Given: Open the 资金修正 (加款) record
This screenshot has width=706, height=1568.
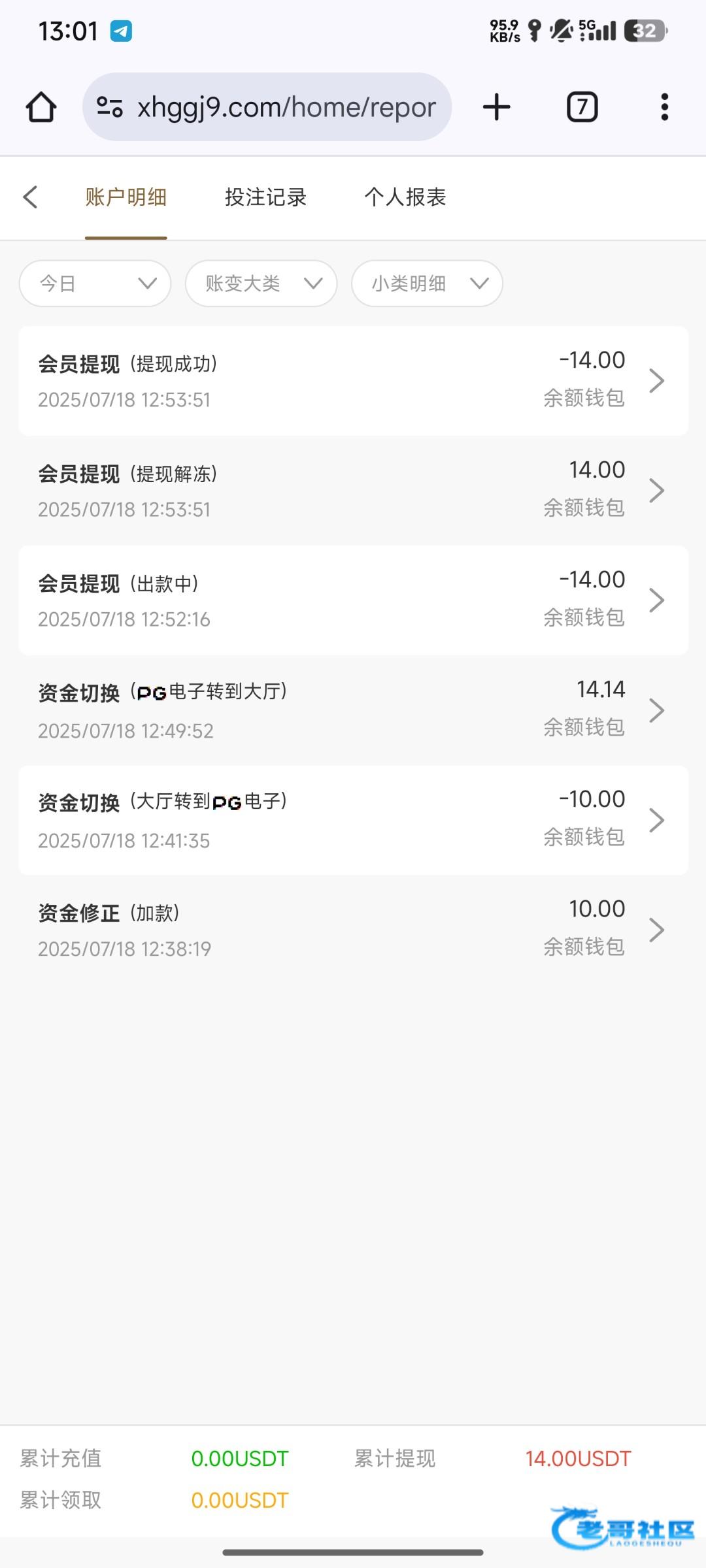Looking at the screenshot, I should (353, 930).
